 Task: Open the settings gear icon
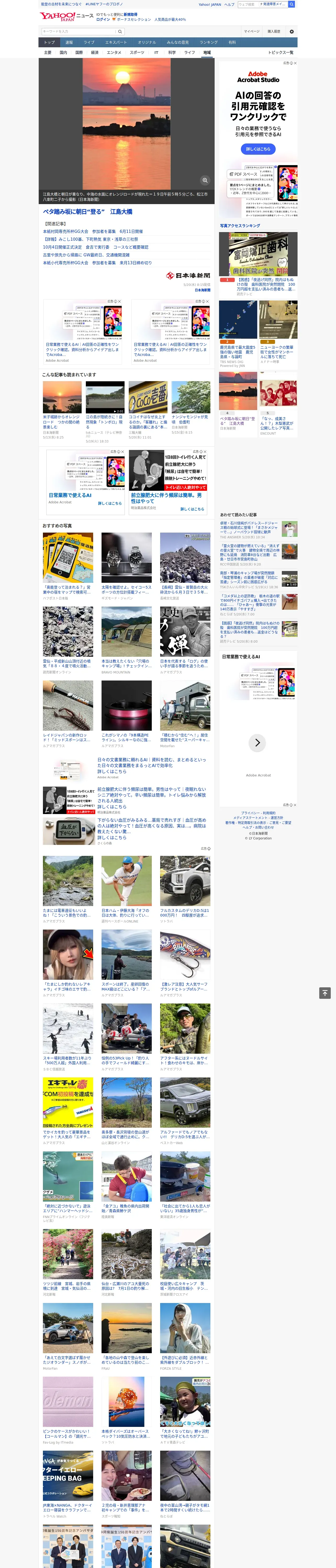(x=292, y=31)
